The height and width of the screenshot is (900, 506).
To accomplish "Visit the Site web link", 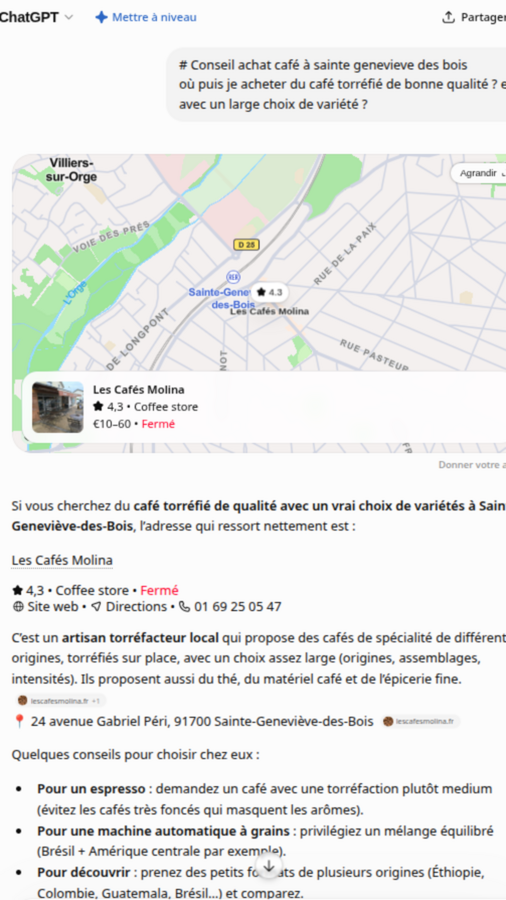I will [x=46, y=607].
